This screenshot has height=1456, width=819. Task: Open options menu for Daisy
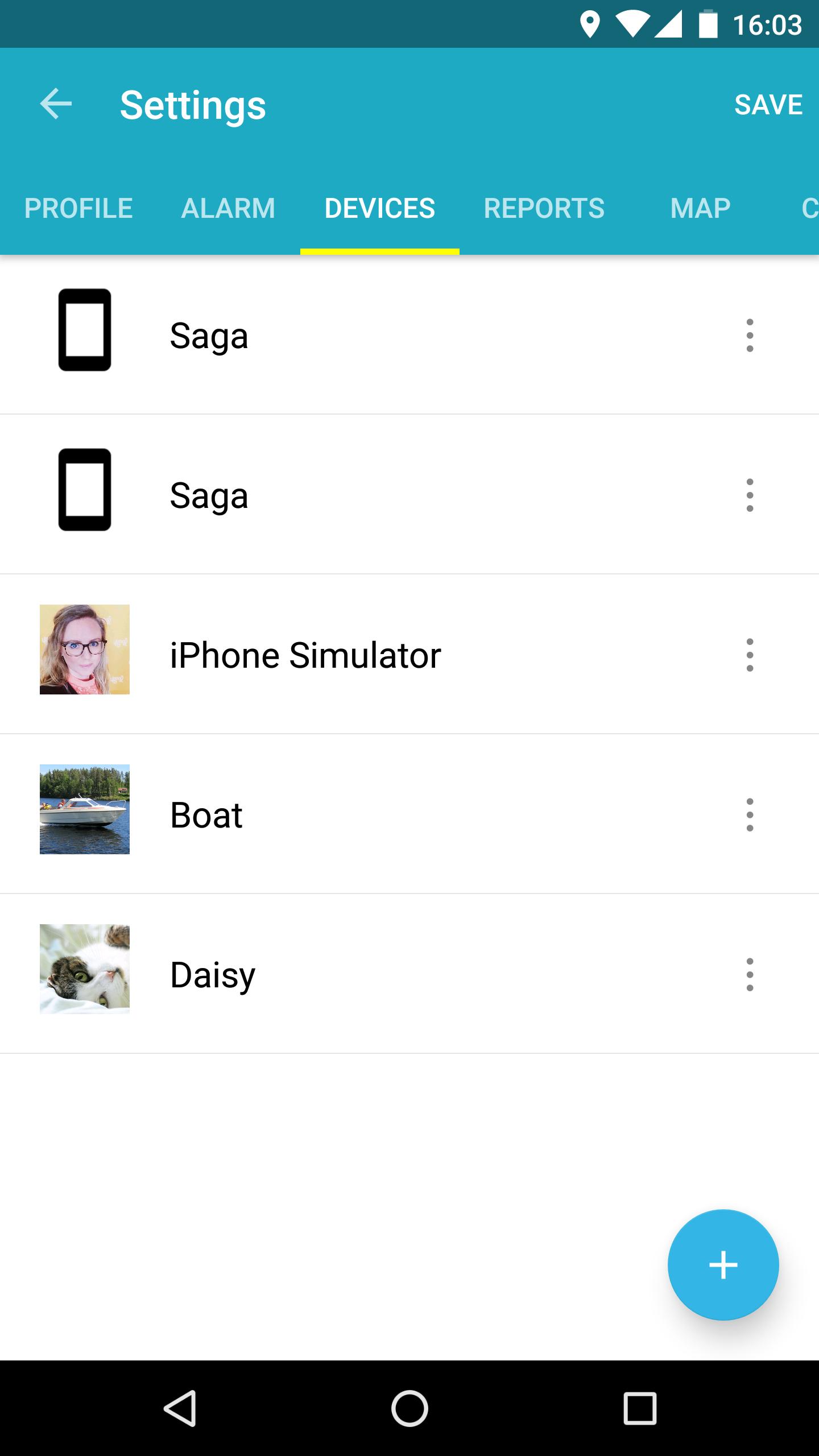pos(750,974)
